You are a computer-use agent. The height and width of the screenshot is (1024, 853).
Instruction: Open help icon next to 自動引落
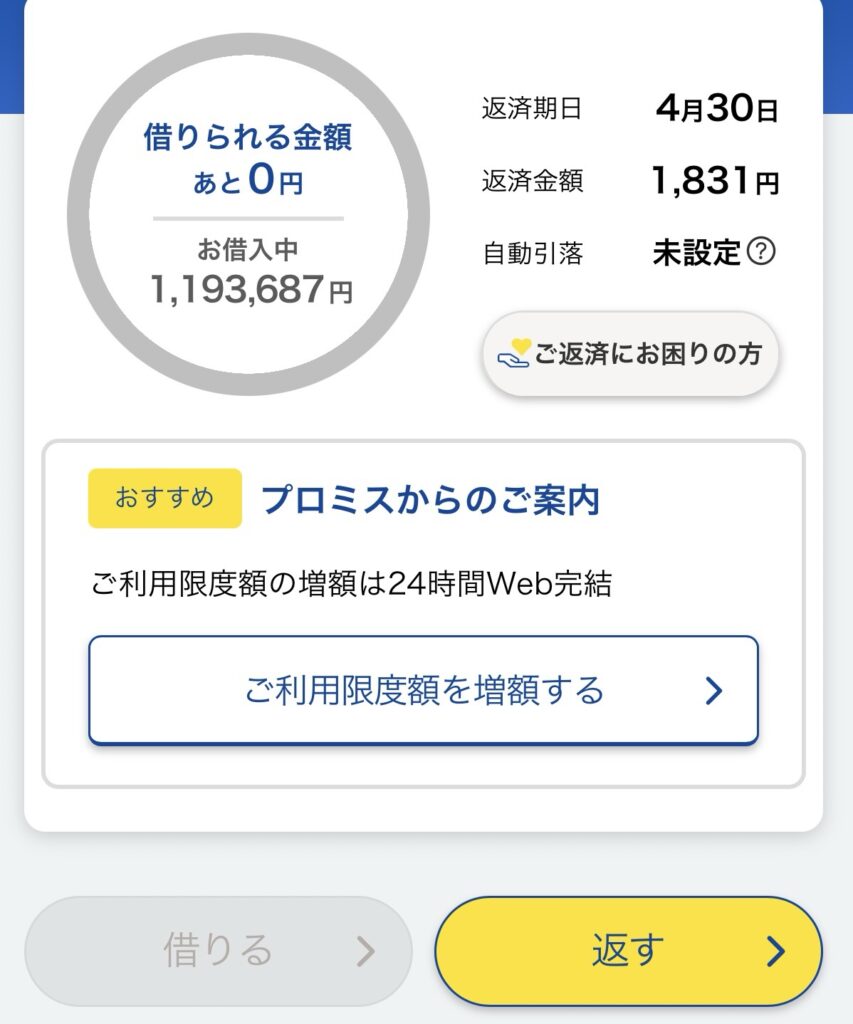(x=761, y=253)
